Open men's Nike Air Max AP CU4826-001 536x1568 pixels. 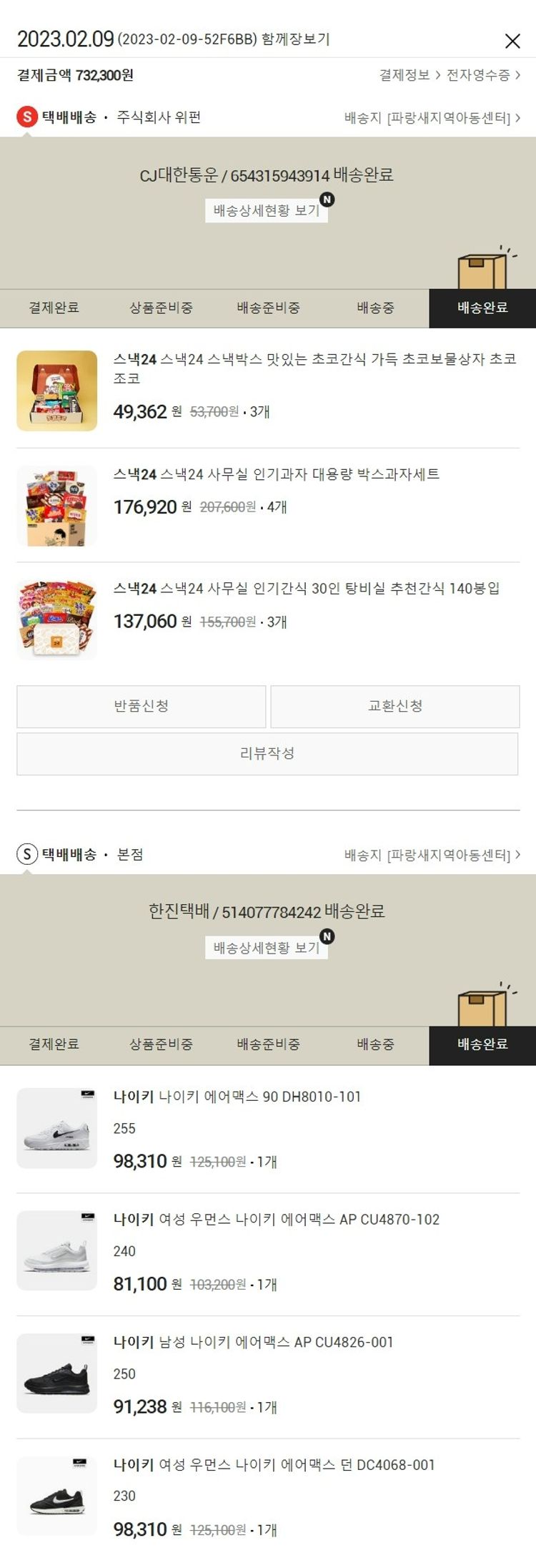tap(253, 1343)
